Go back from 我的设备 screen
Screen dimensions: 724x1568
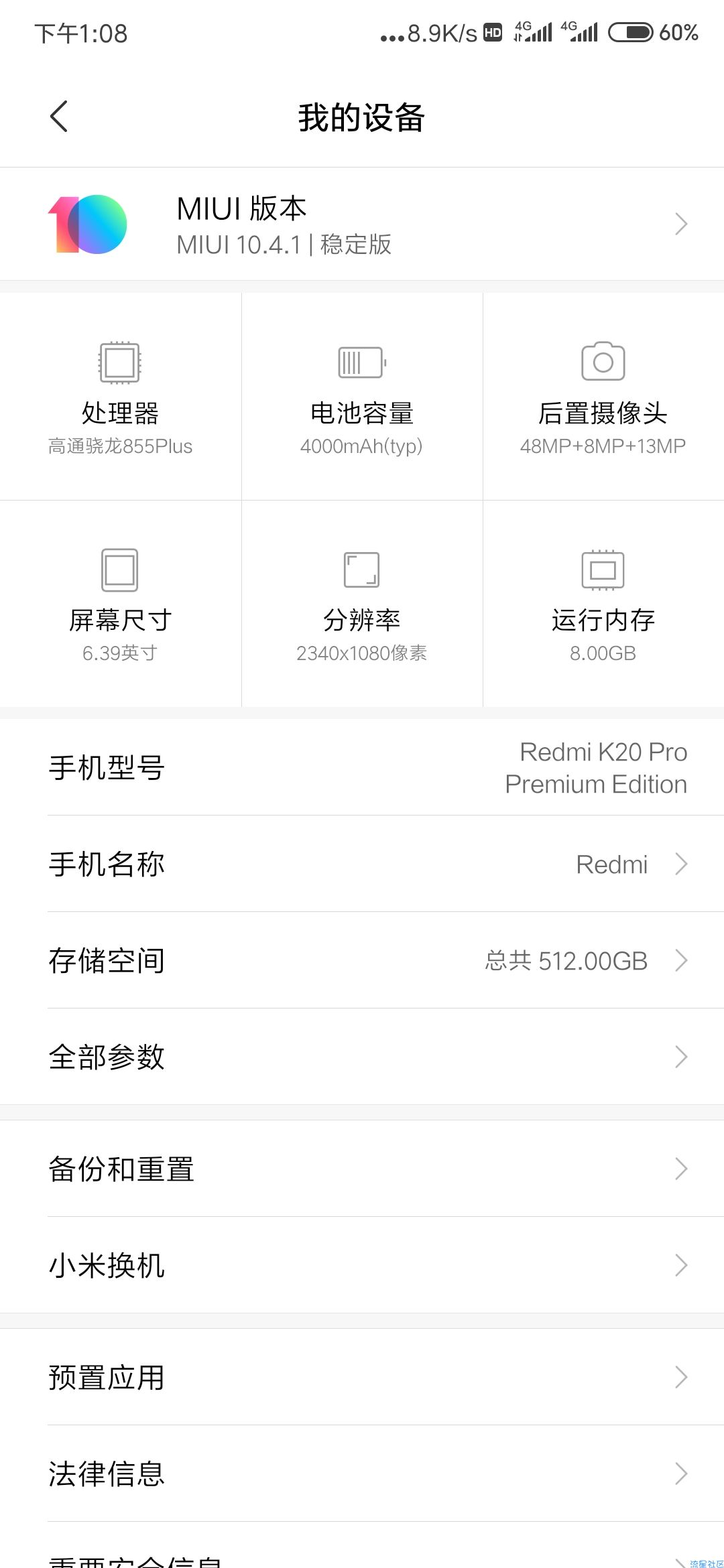pos(59,117)
